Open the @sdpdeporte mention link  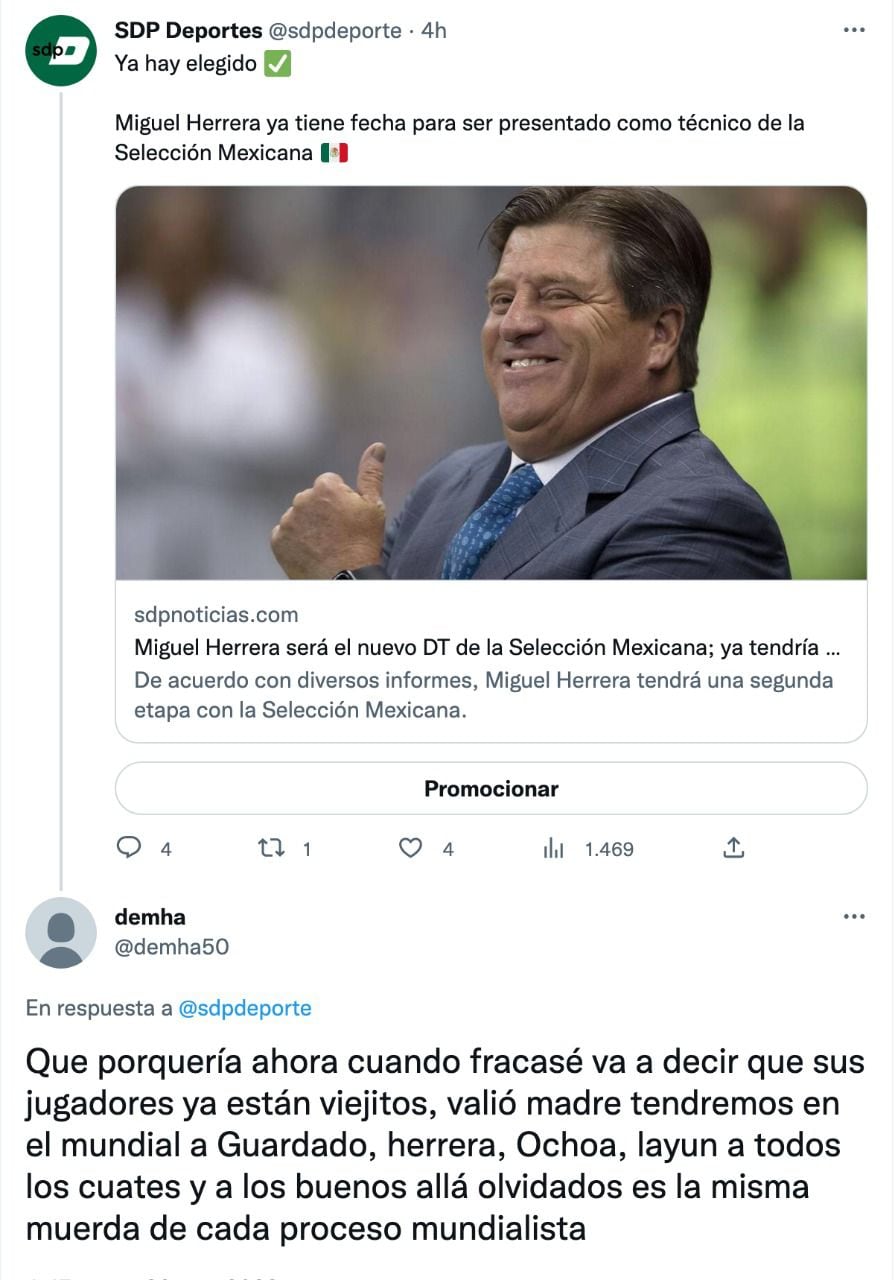coord(244,1008)
